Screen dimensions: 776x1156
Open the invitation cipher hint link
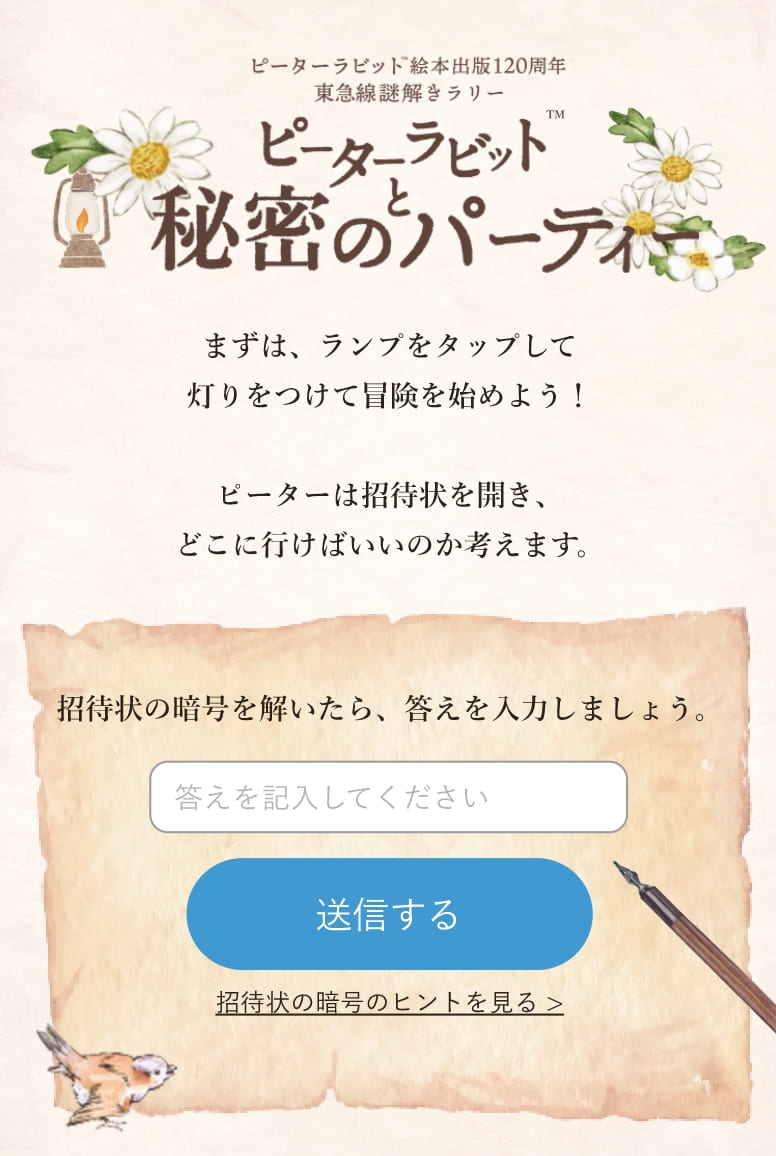(389, 1002)
